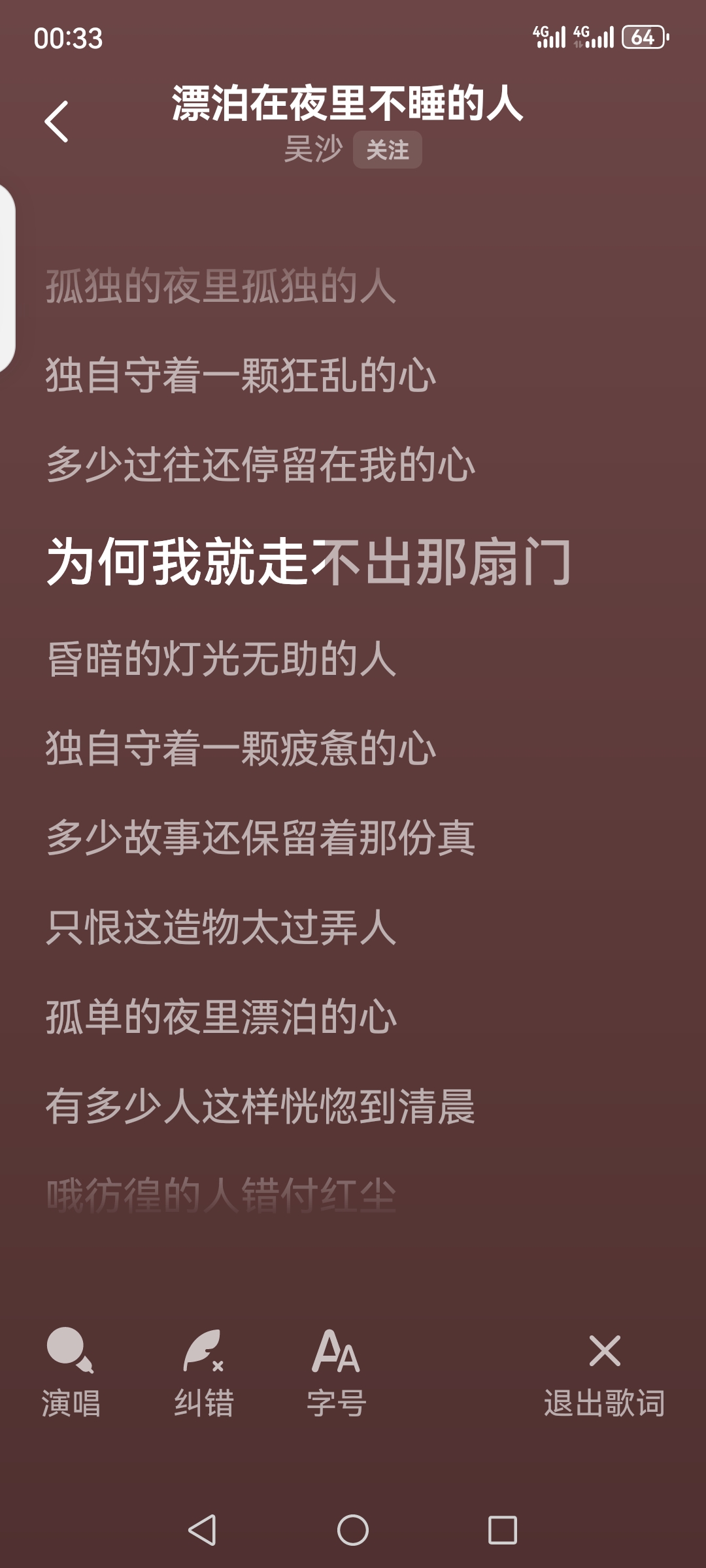Follow artist 吴沙 via 关注 button
Screen dimensions: 706x1568
coord(388,150)
